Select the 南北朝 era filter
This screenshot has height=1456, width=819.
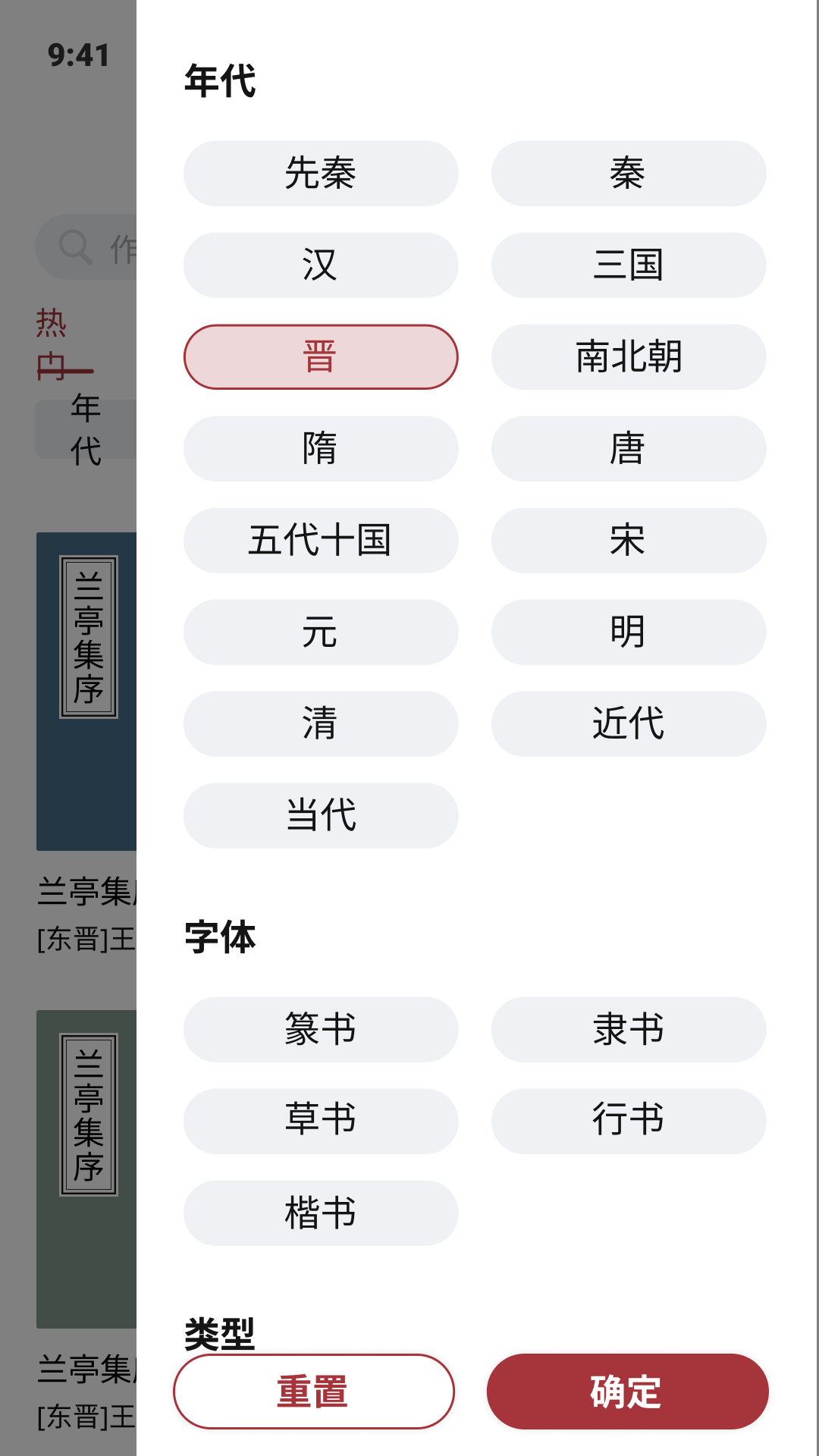tap(628, 356)
